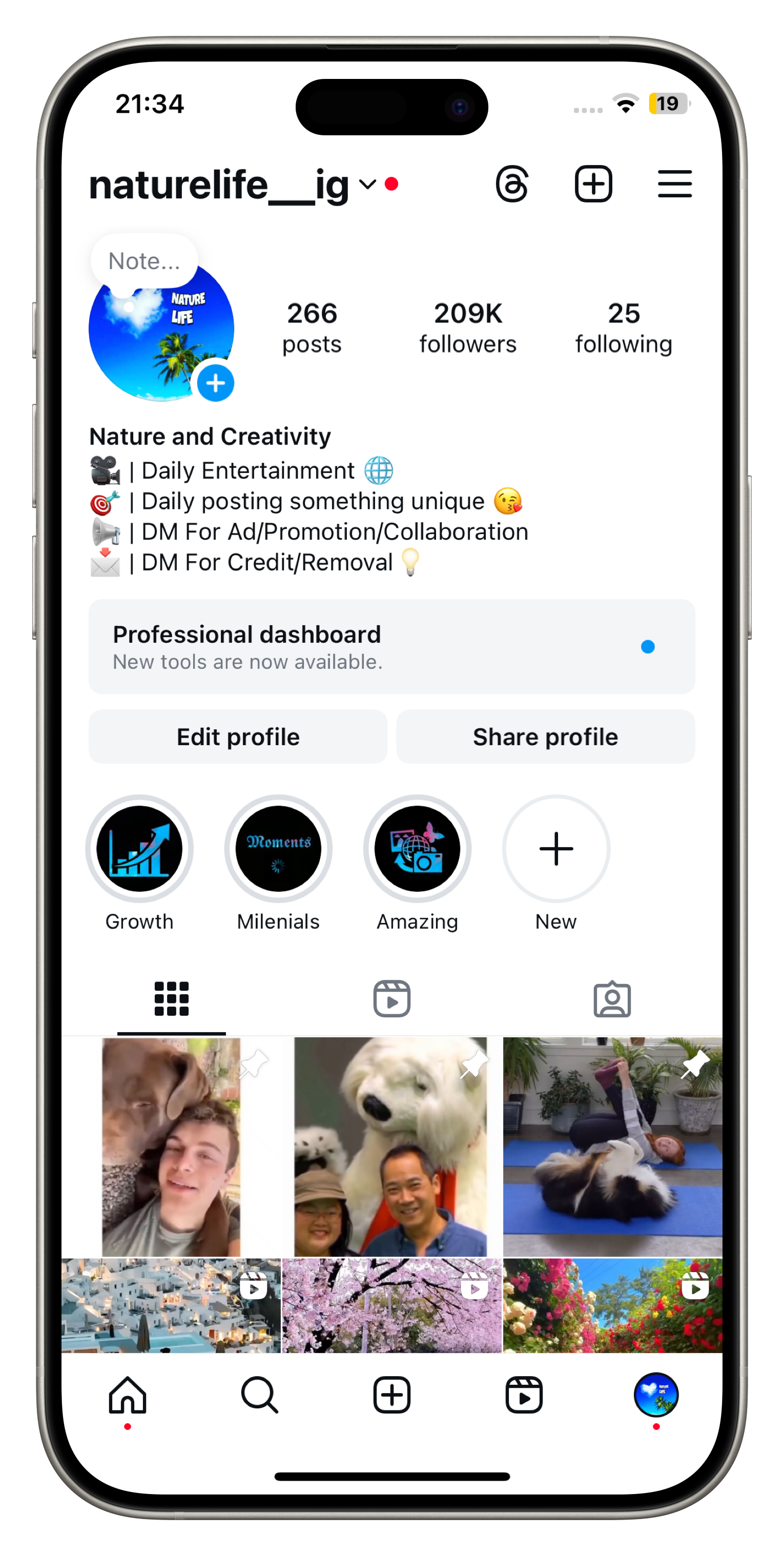Tap Share profile
Screen dimensions: 784x1556
tap(545, 737)
